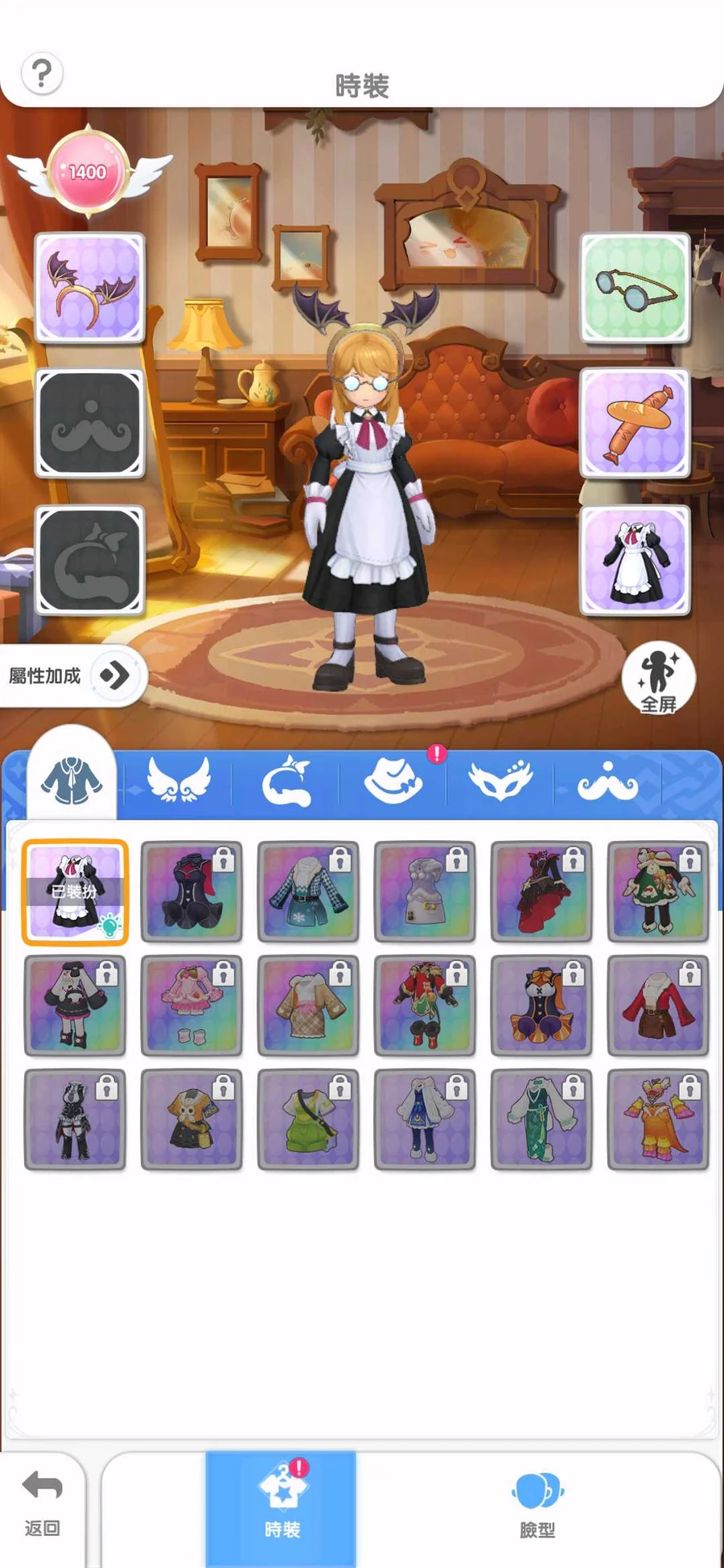Select the locked green Christmas bunny costume
724x1568 pixels.
tap(658, 892)
